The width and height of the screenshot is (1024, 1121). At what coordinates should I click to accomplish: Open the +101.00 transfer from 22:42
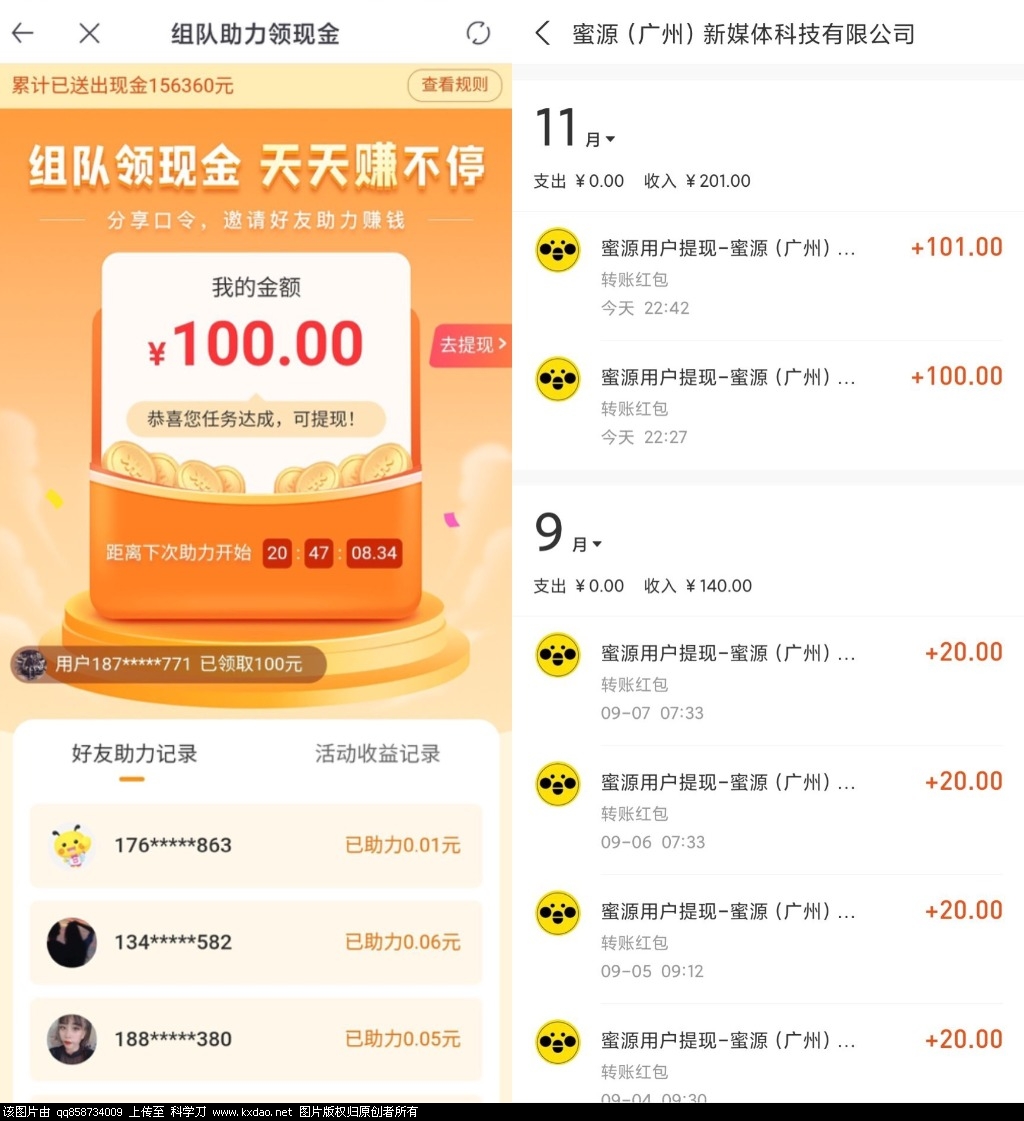pos(767,276)
